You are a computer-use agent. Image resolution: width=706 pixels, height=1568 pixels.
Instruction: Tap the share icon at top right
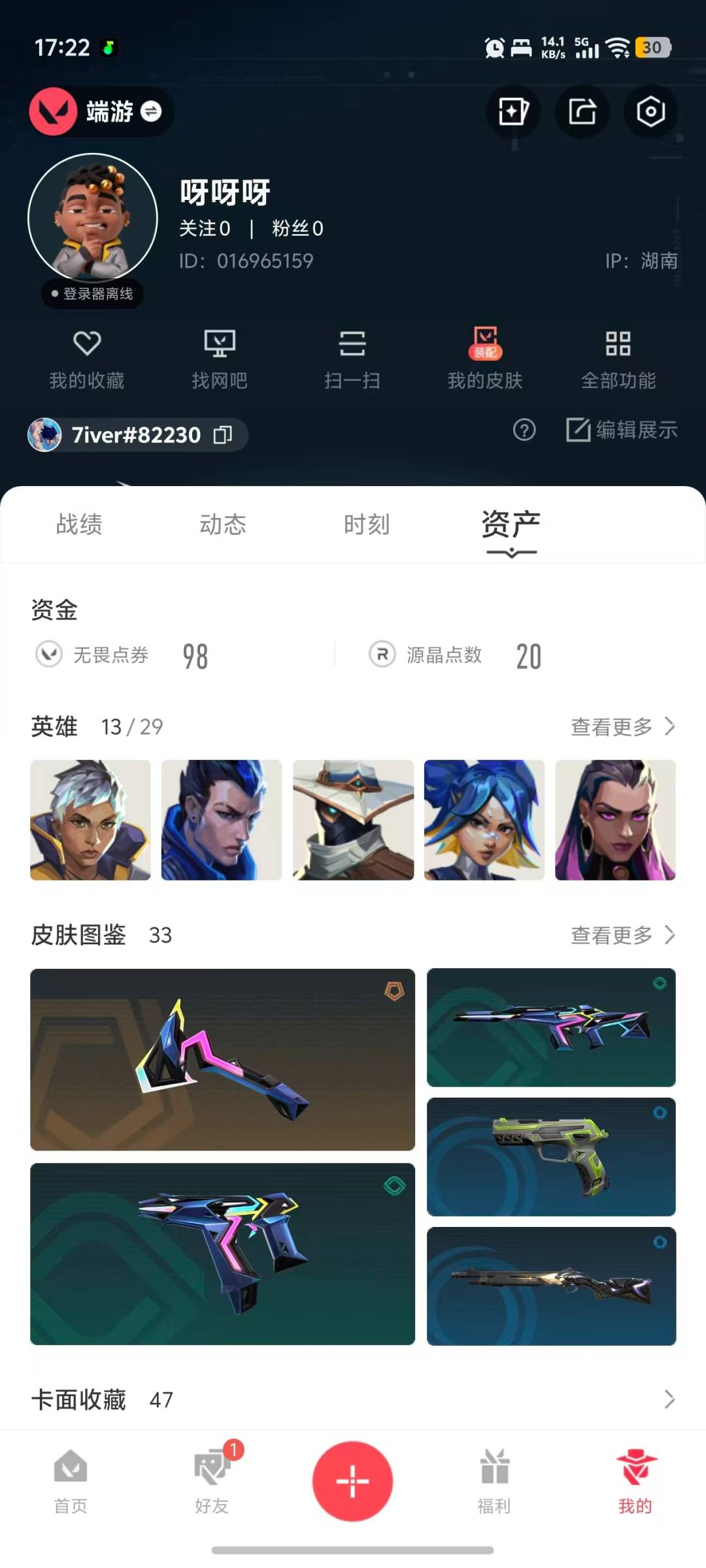pos(582,112)
